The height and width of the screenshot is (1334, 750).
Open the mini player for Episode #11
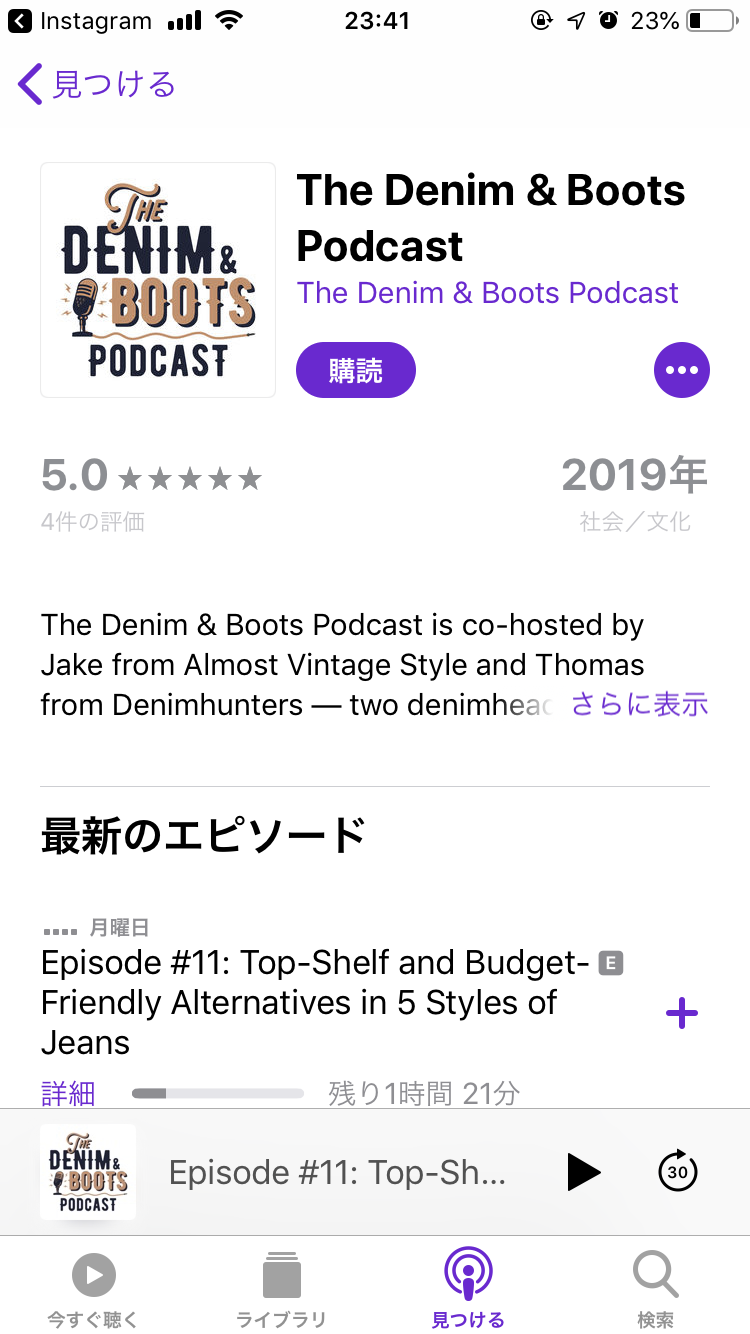[x=336, y=1172]
